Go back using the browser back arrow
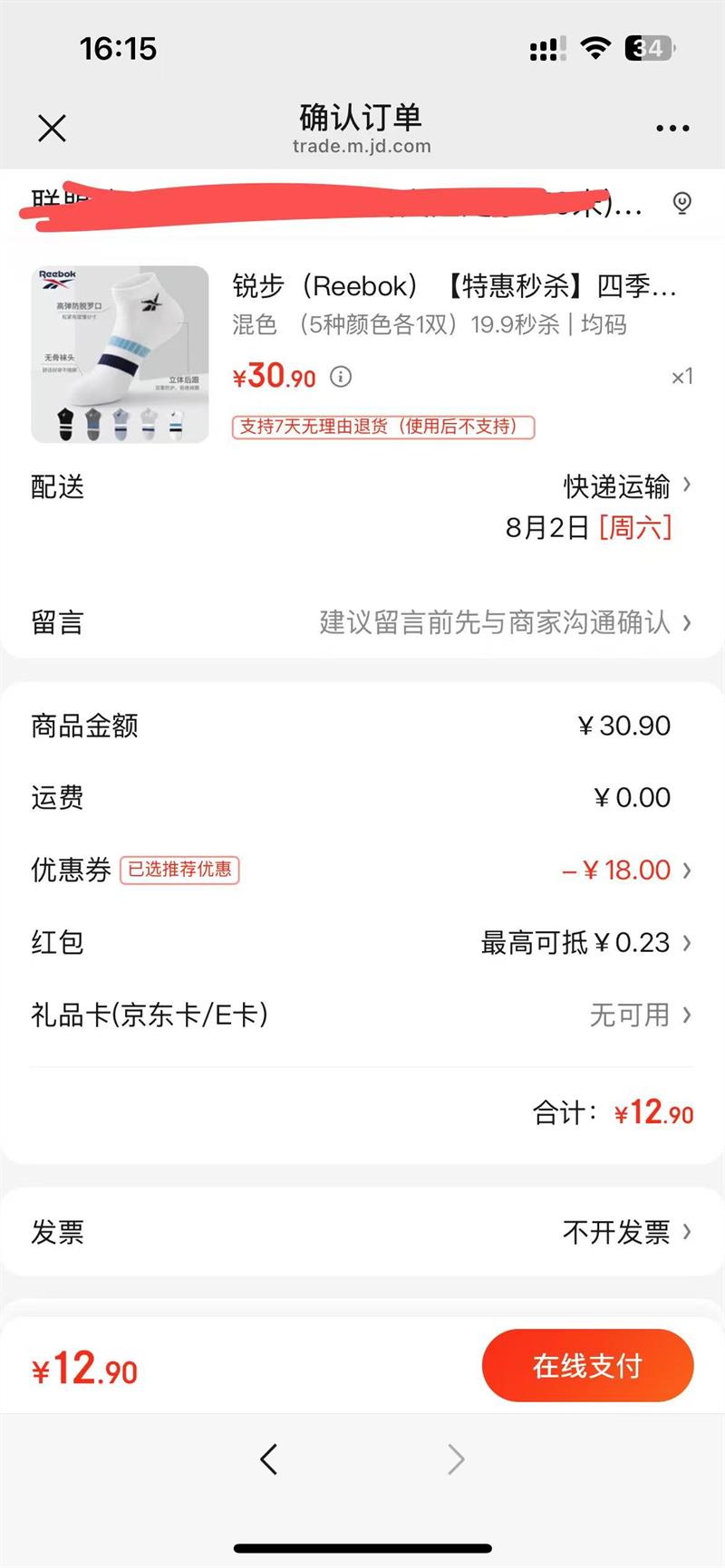The width and height of the screenshot is (725, 1568). (268, 1459)
